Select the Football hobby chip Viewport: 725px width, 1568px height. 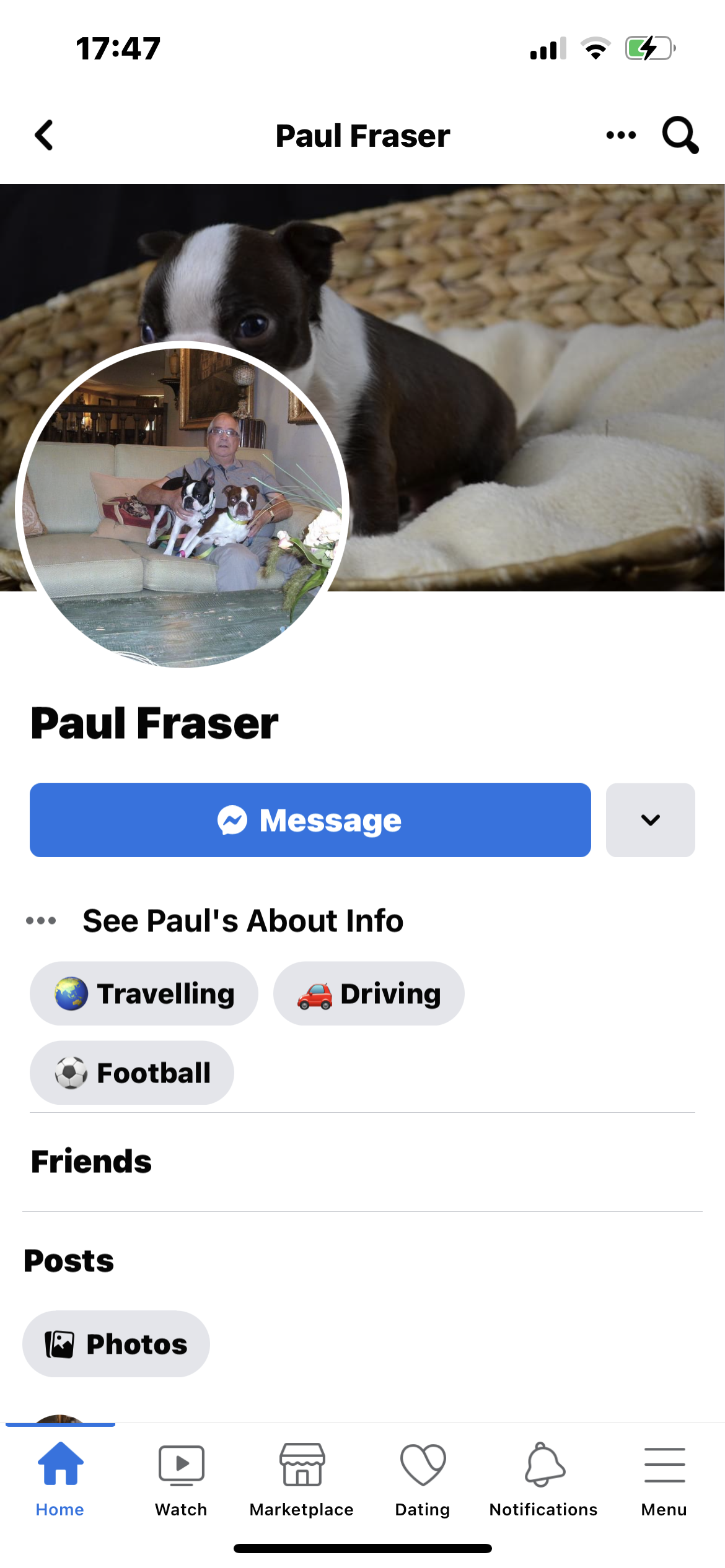(132, 1073)
